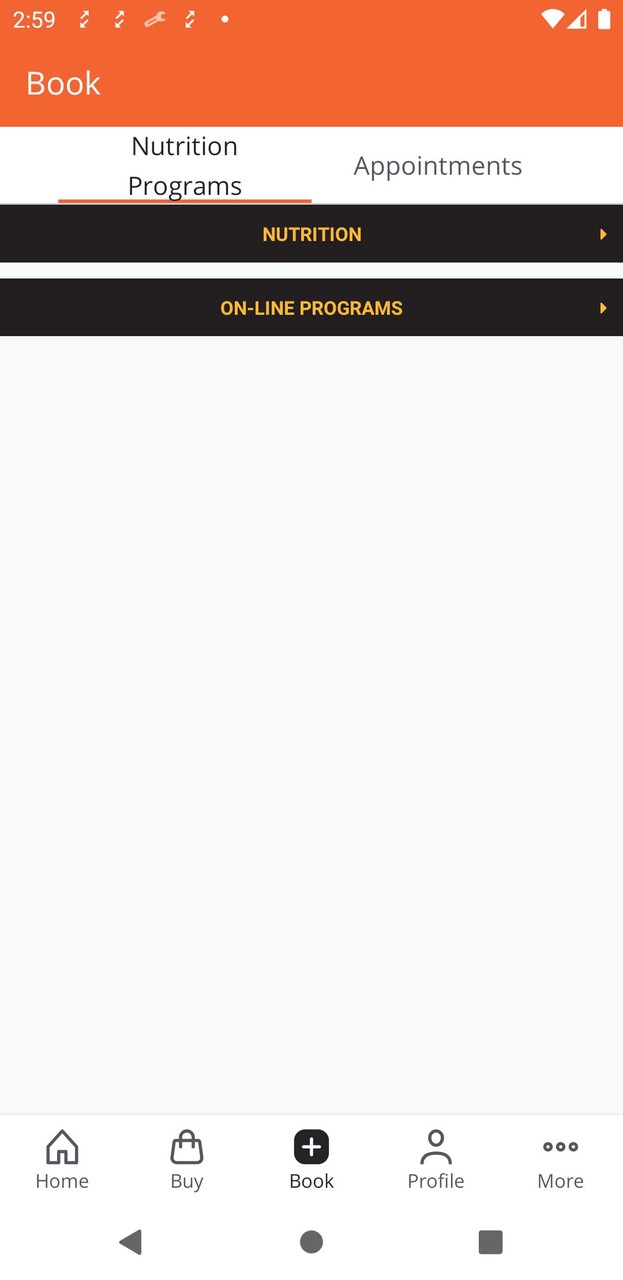The image size is (623, 1280).
Task: Open the More menu tab
Action: point(560,1160)
